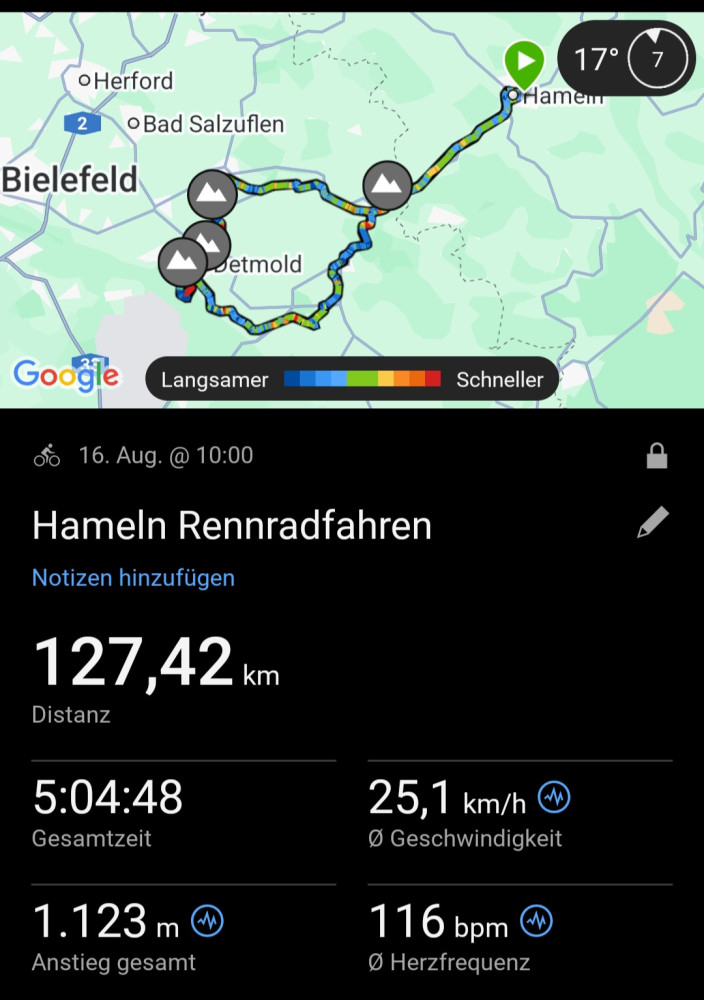Tap the privacy lock icon
The width and height of the screenshot is (704, 1000).
click(x=657, y=457)
